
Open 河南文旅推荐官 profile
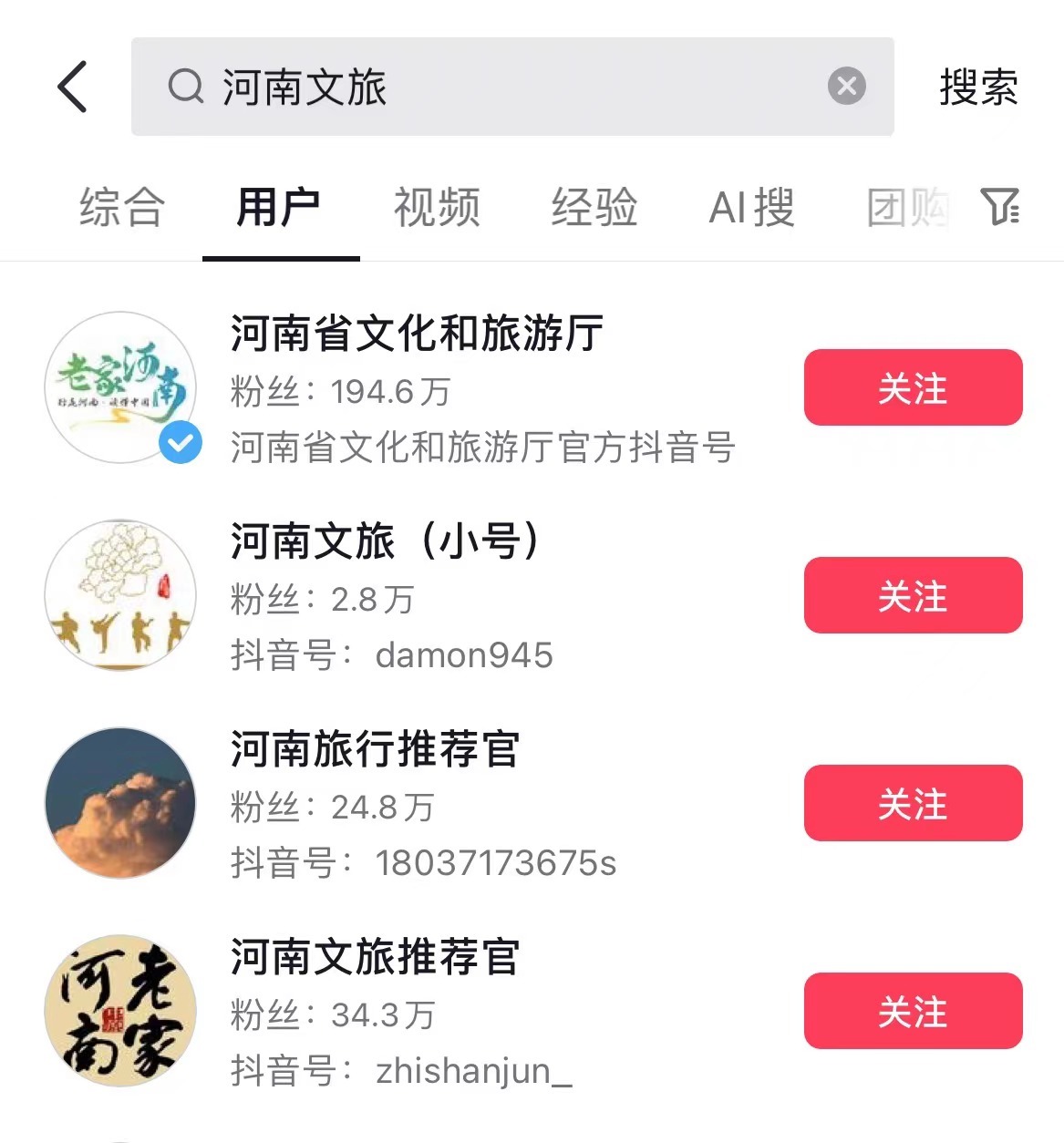pyautogui.click(x=375, y=957)
